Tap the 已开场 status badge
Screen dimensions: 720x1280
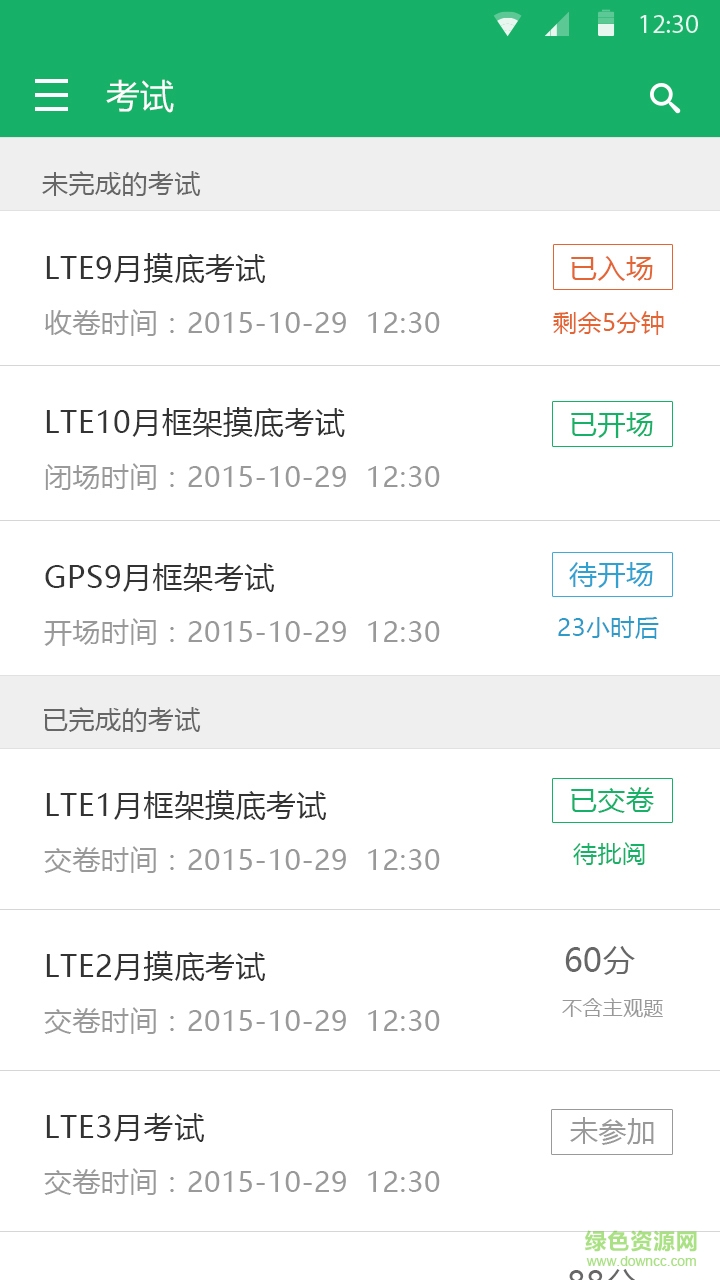coord(612,424)
